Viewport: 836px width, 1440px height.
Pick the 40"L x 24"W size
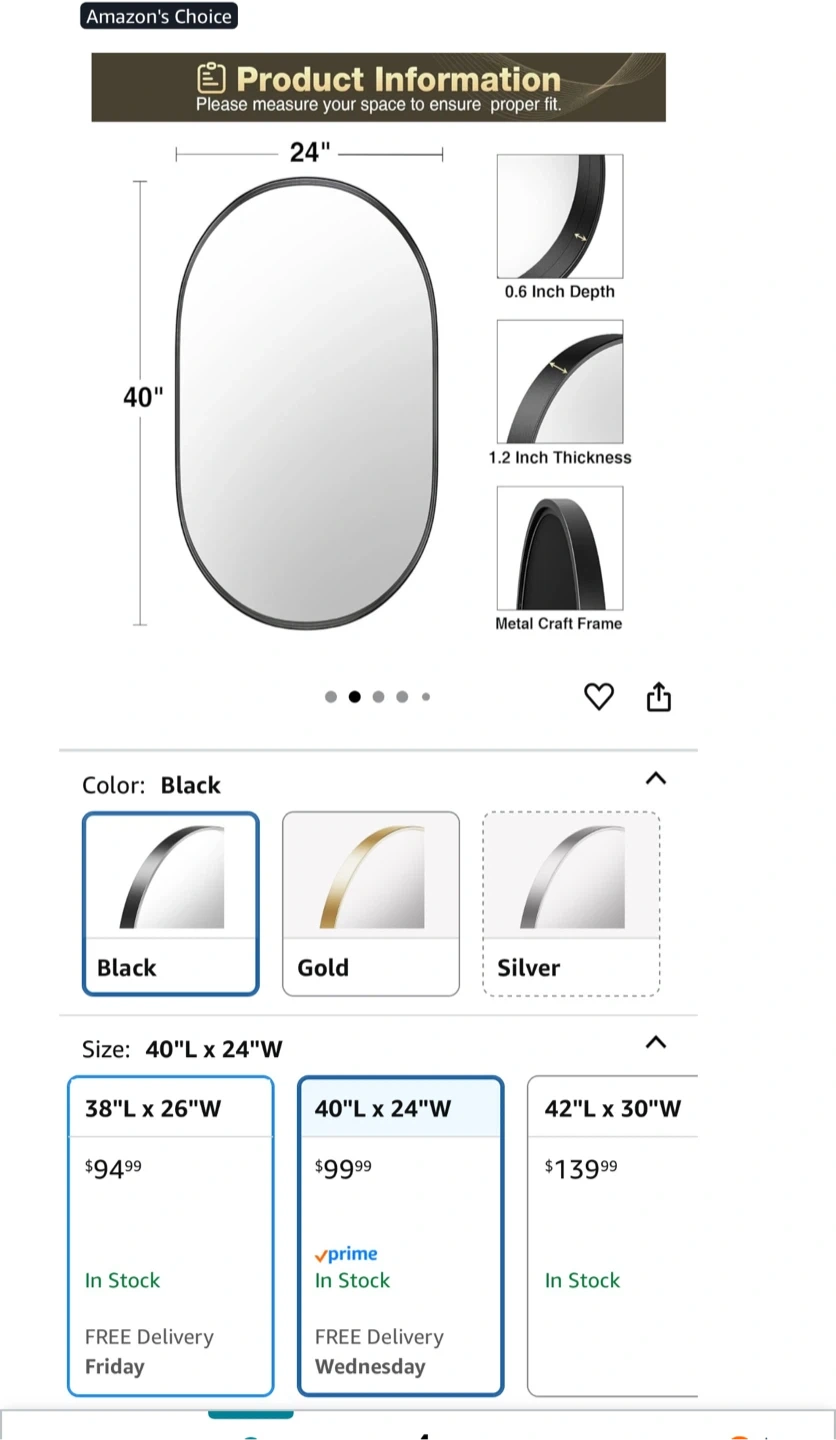coord(400,1236)
